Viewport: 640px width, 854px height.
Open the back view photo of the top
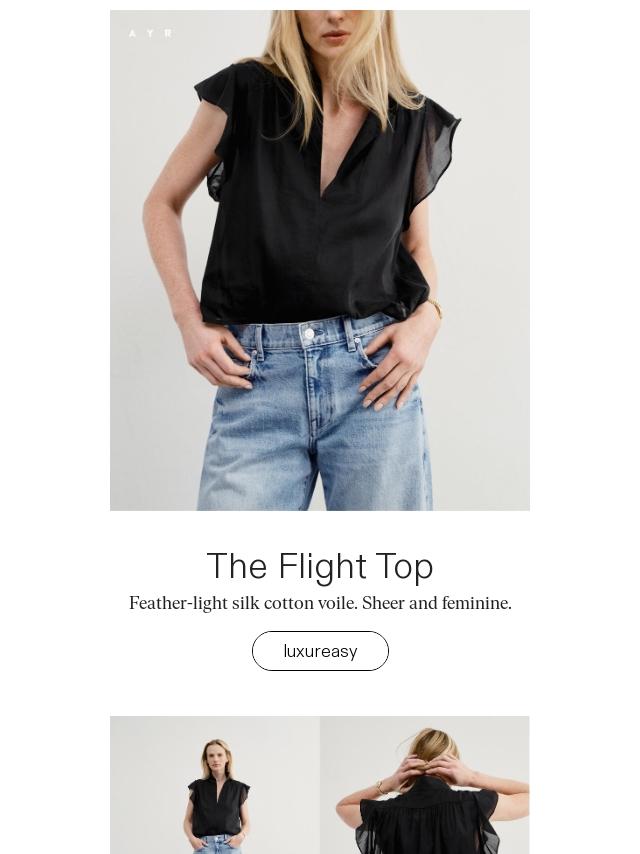coord(425,785)
